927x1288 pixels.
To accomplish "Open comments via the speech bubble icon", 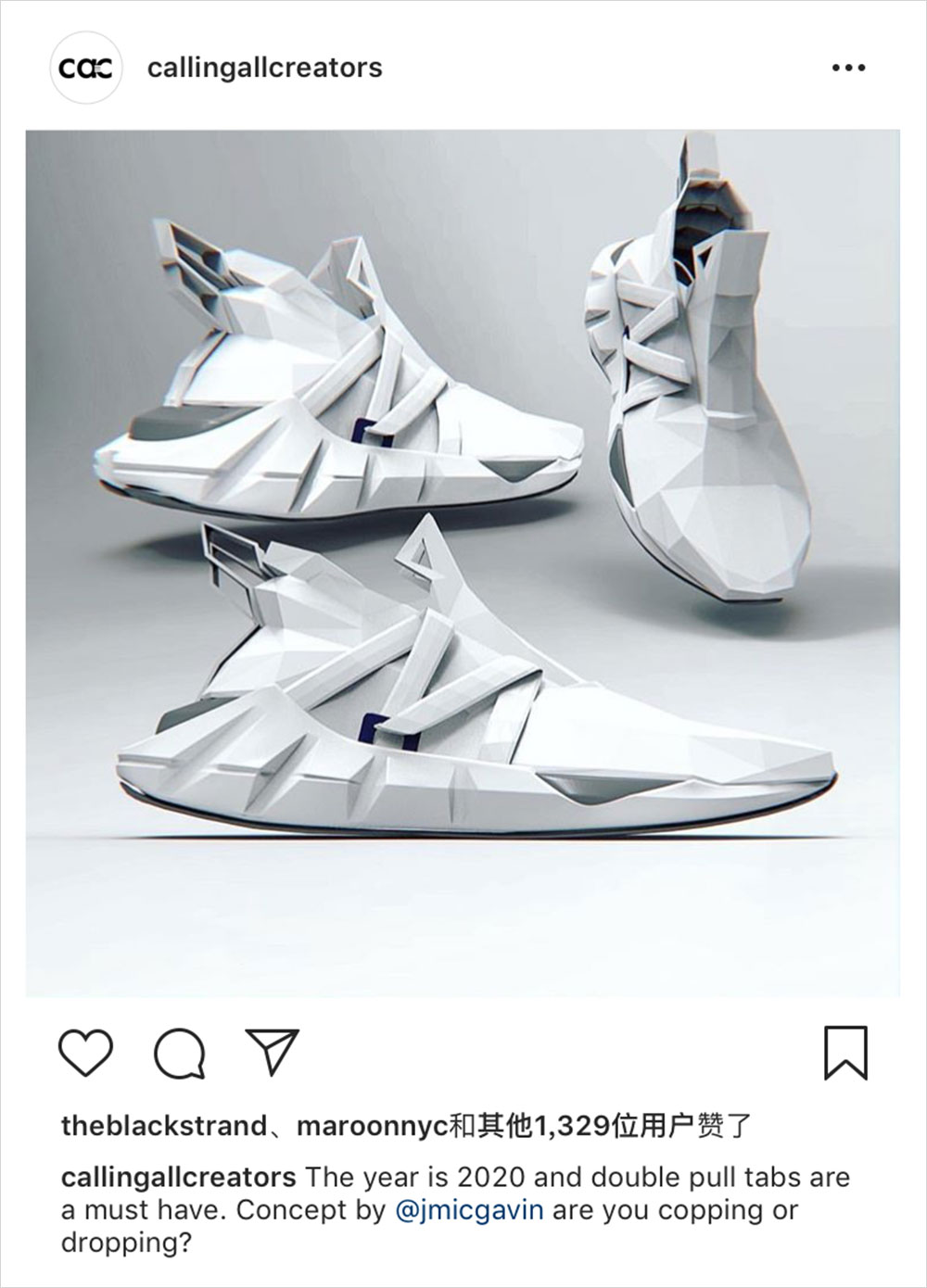I will [180, 1054].
